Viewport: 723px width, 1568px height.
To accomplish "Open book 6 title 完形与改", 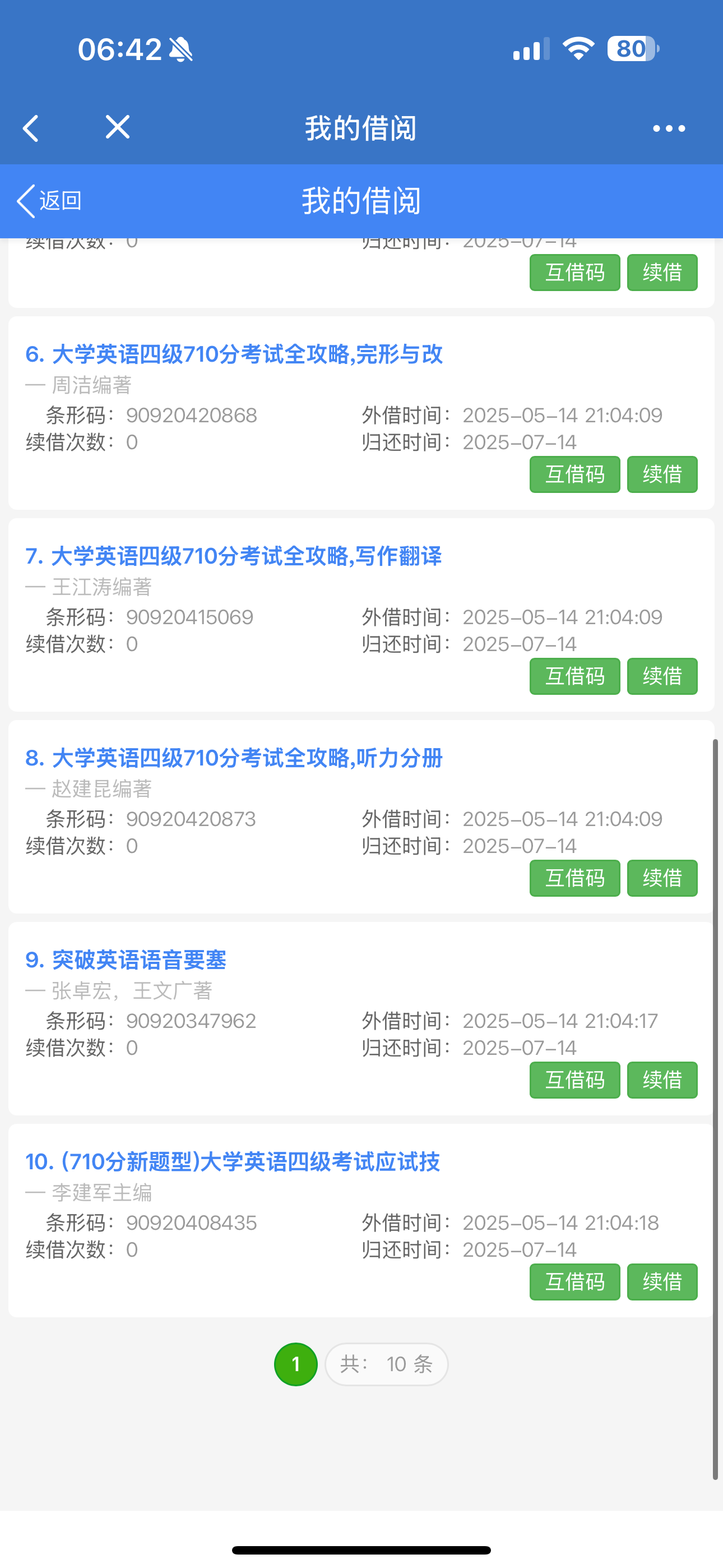I will pyautogui.click(x=234, y=354).
